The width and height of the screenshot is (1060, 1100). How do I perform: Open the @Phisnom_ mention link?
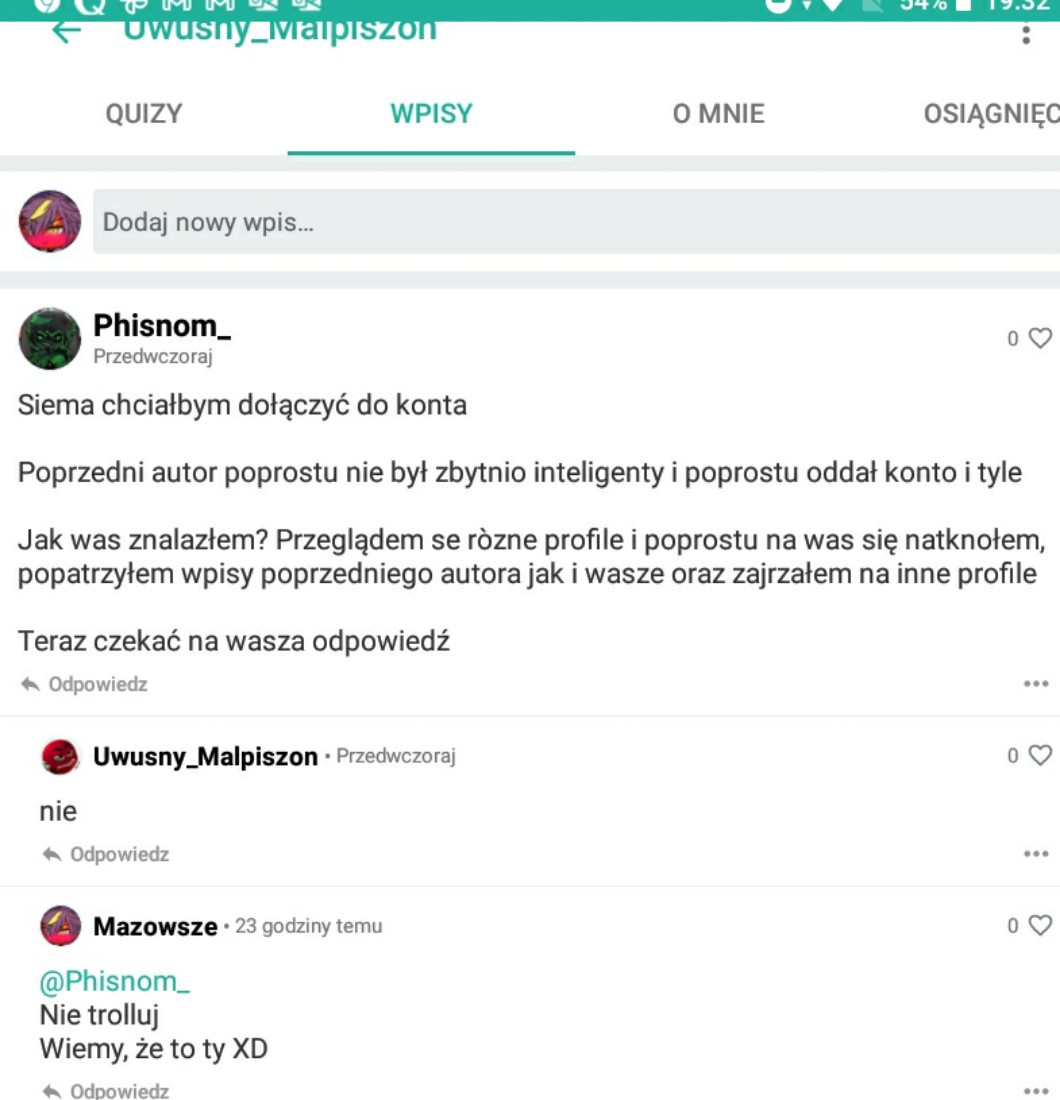pos(114,981)
